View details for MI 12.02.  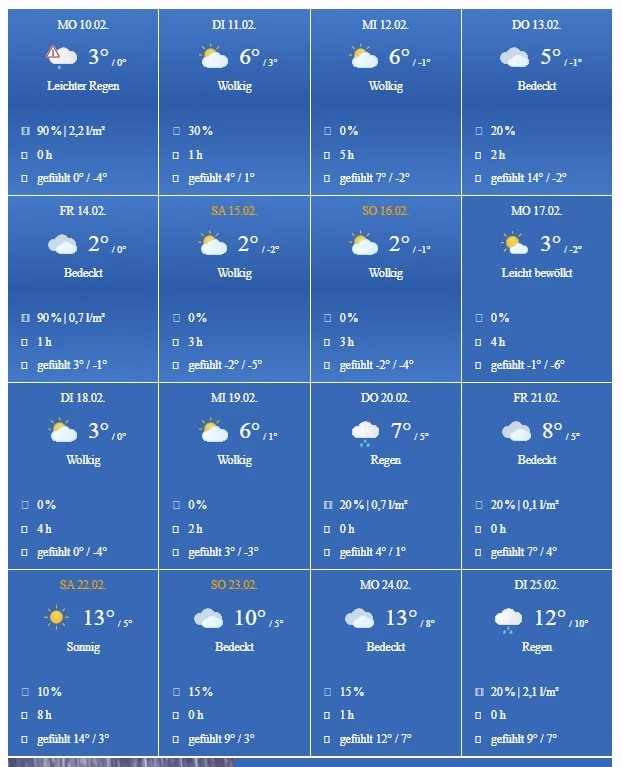(x=385, y=101)
